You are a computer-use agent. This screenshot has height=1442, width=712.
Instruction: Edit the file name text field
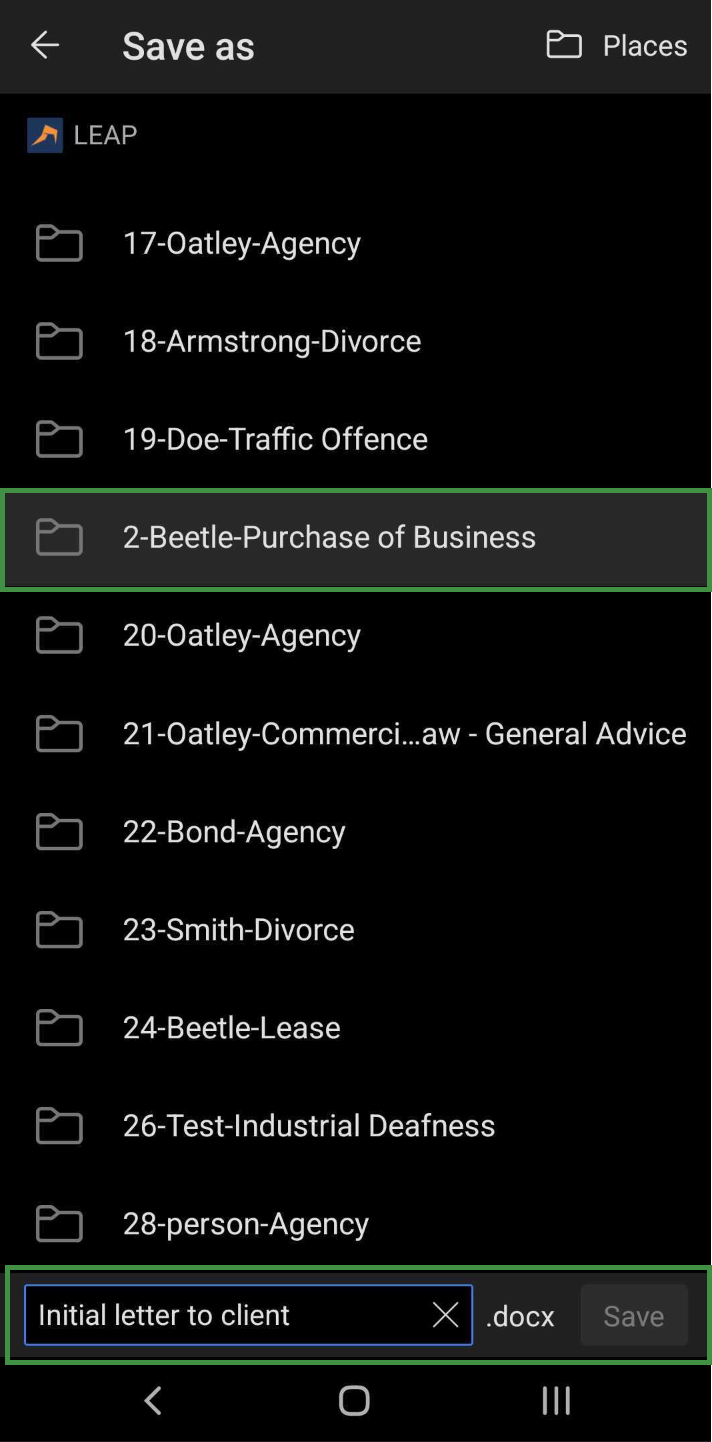point(220,1315)
